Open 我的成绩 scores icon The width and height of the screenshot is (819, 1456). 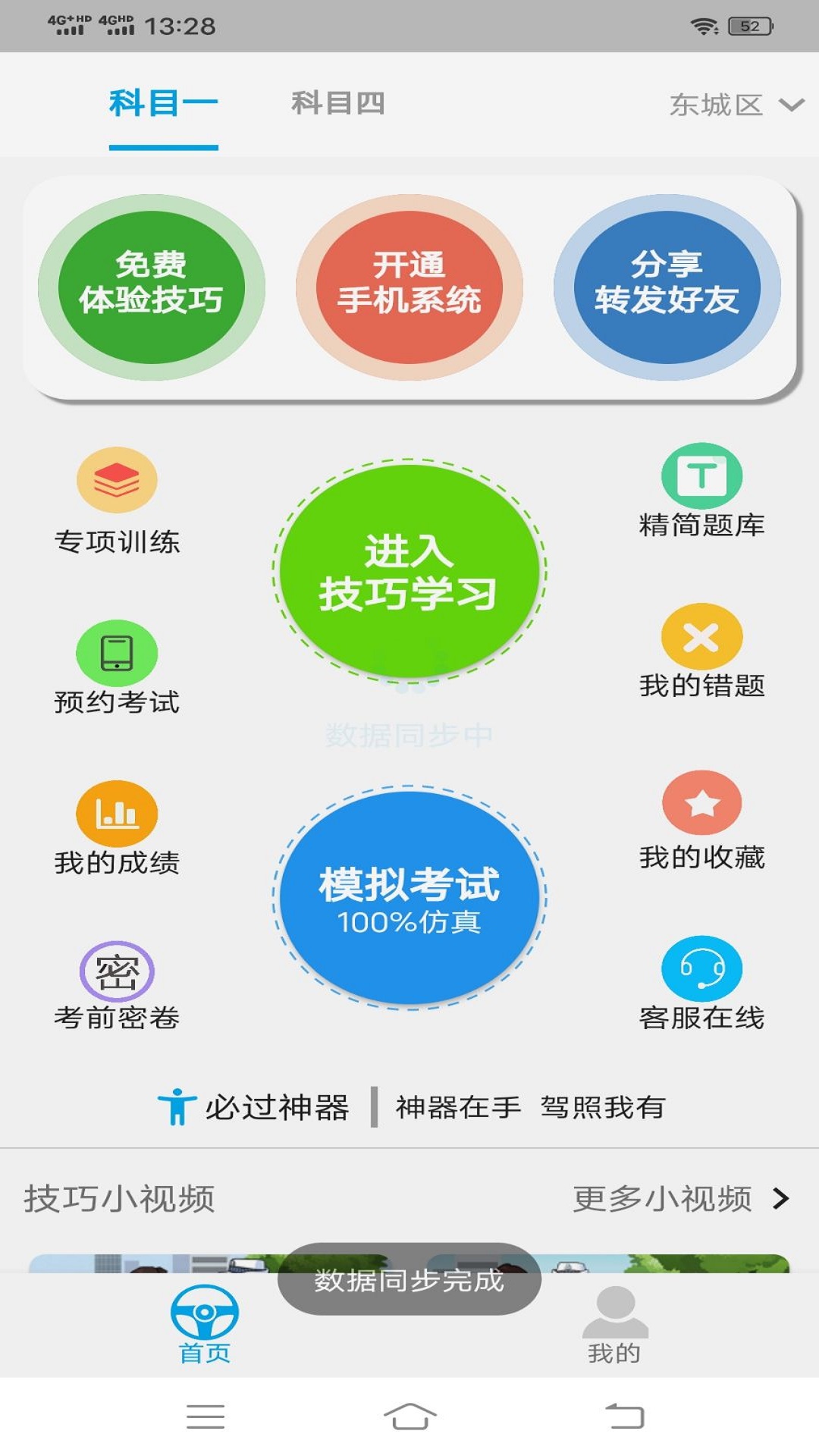[115, 813]
